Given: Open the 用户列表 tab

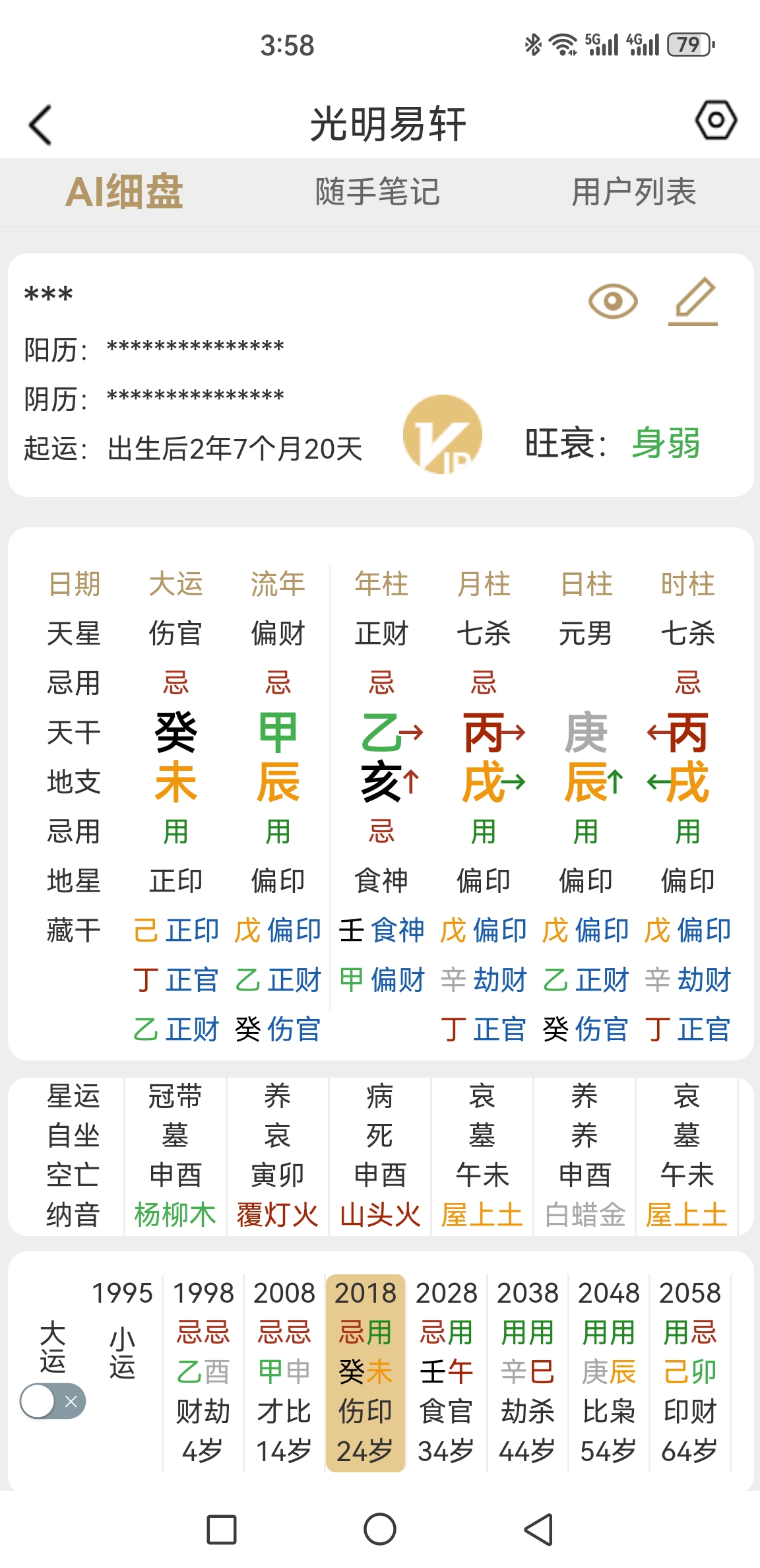Looking at the screenshot, I should pyautogui.click(x=633, y=192).
